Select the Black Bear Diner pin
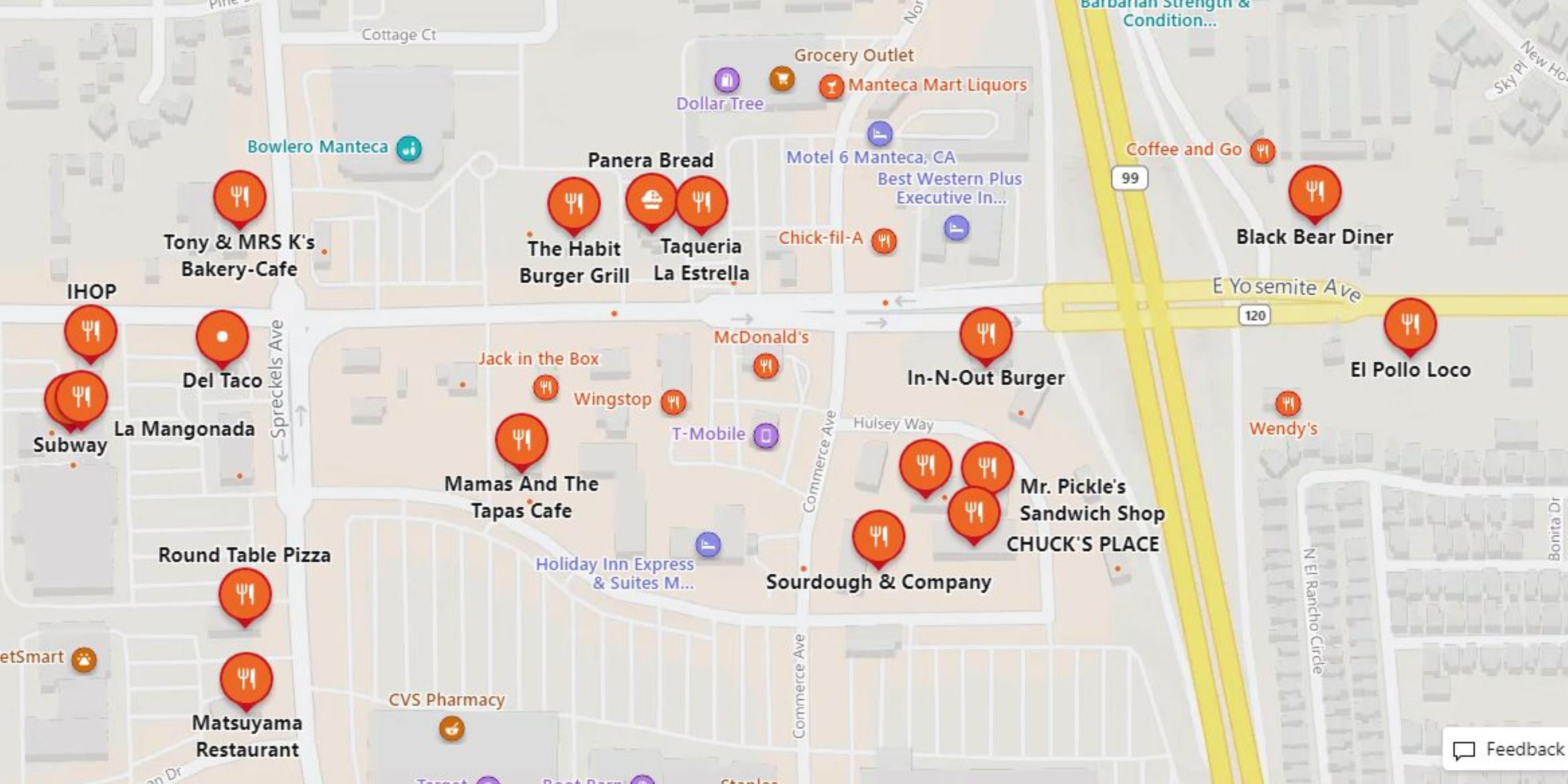Viewport: 1568px width, 784px height. (1314, 192)
